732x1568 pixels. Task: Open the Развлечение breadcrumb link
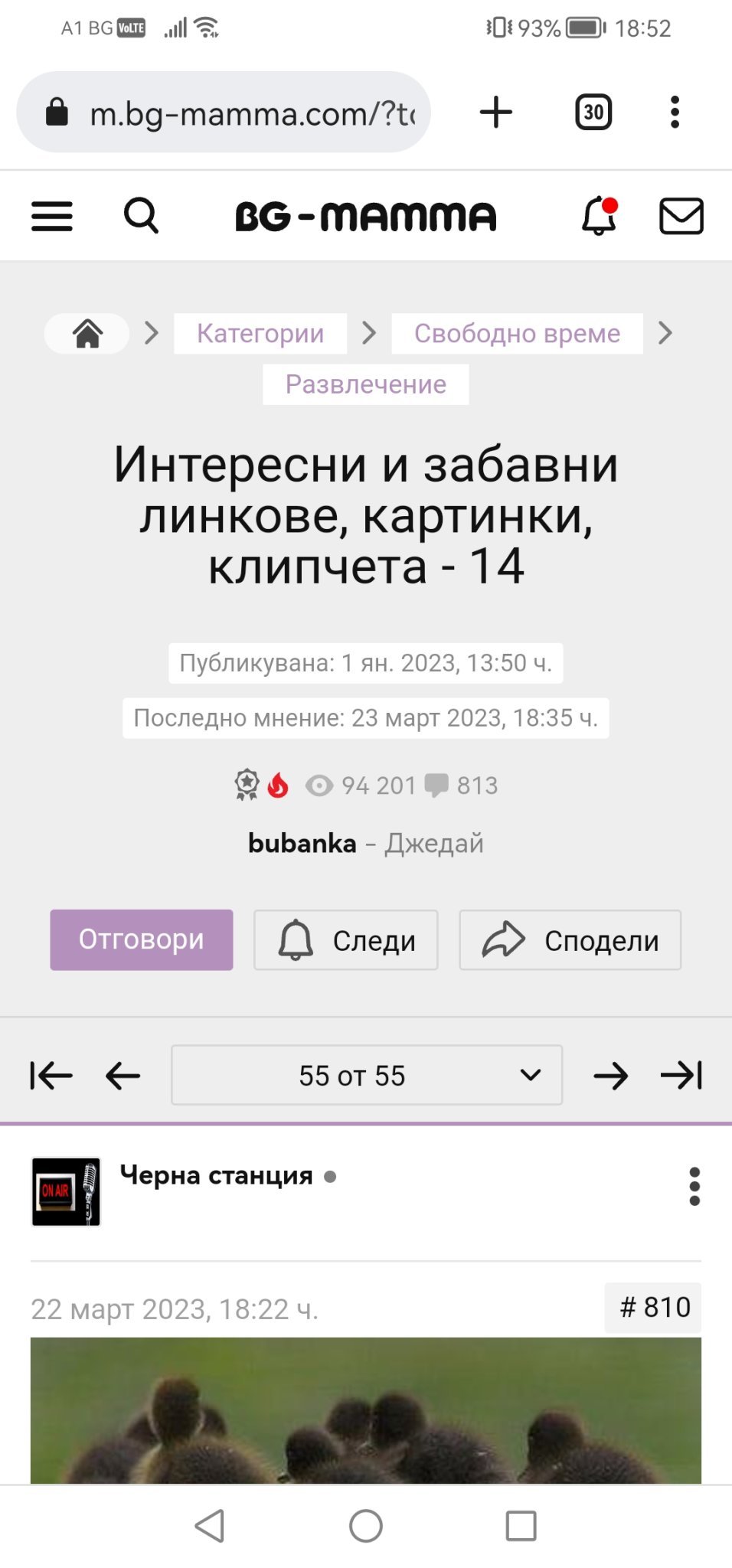366,384
